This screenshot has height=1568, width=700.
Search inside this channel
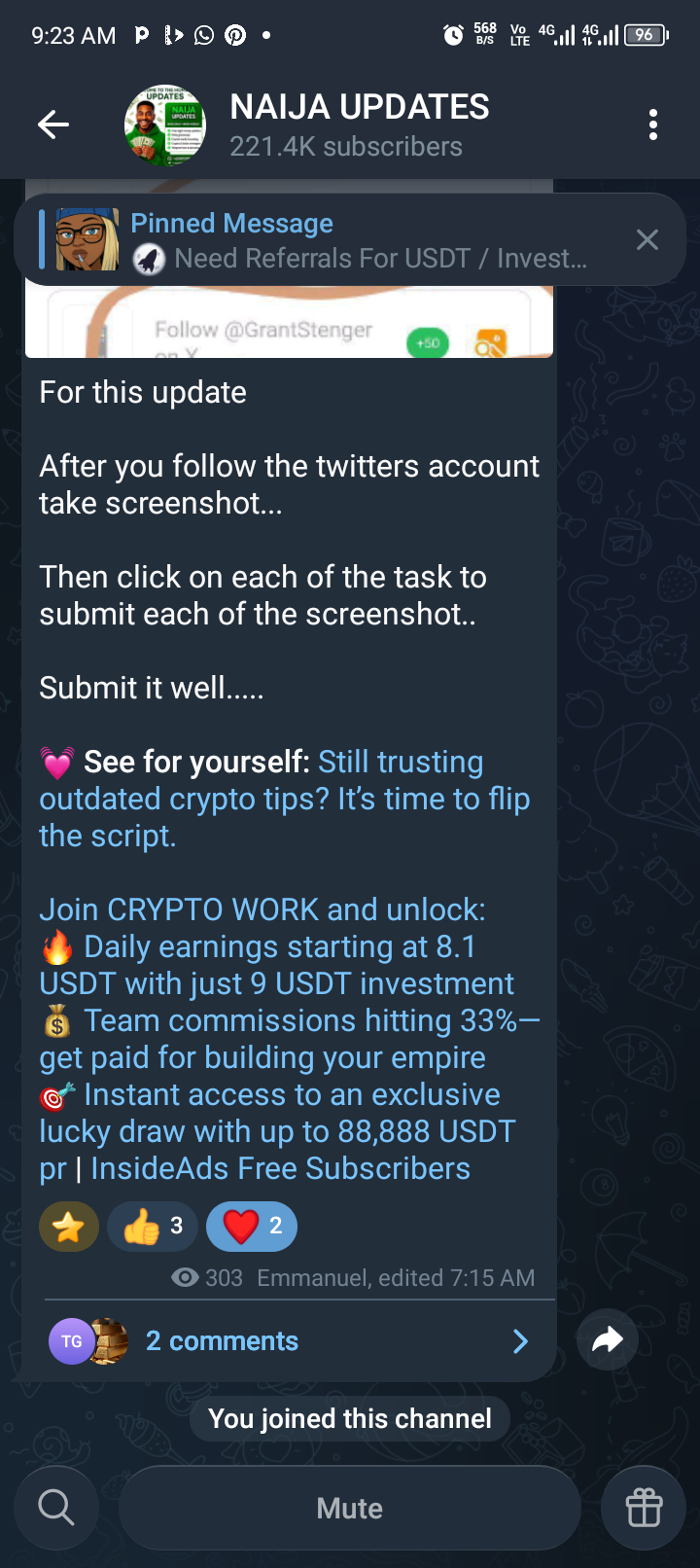[x=56, y=1508]
